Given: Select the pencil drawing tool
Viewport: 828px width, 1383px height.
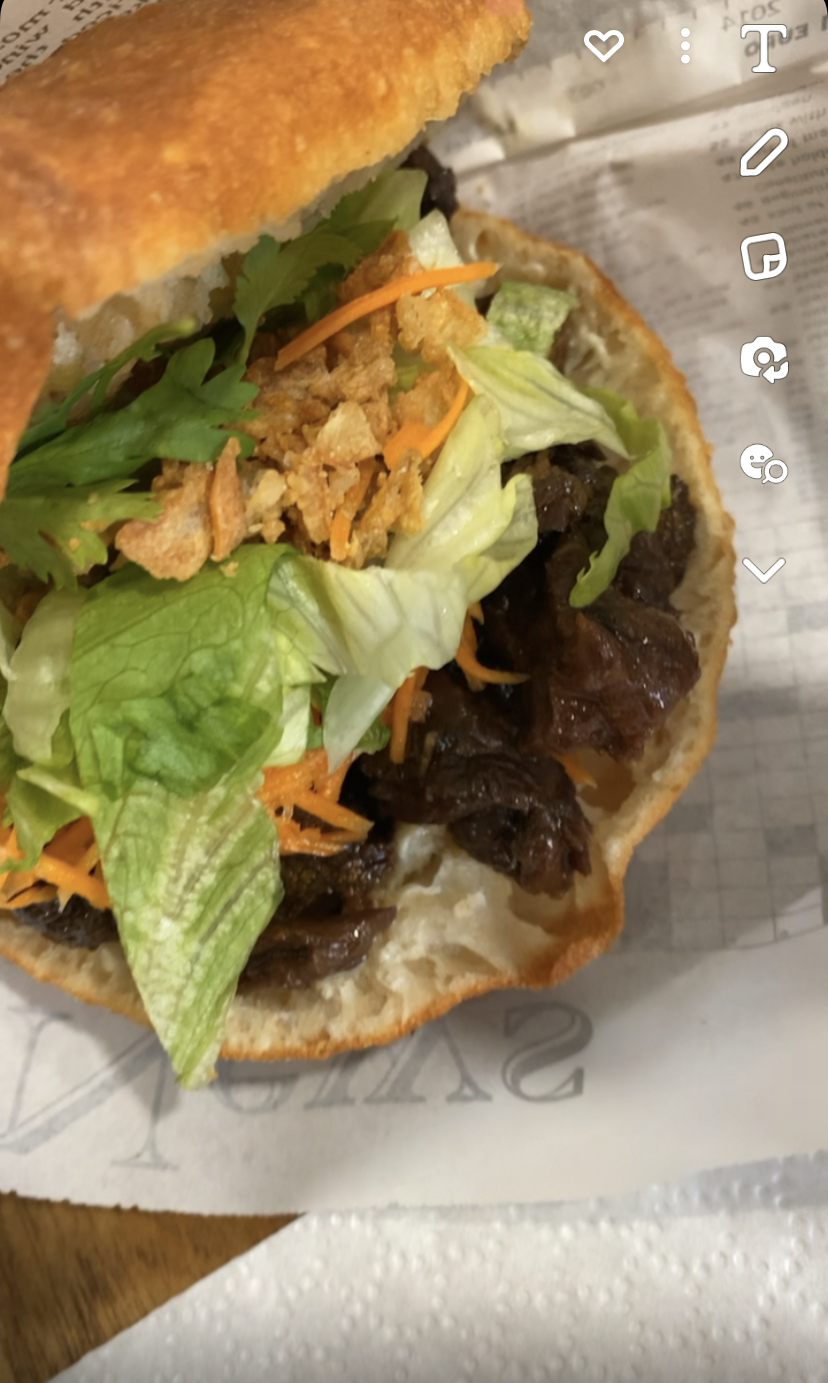Looking at the screenshot, I should (x=764, y=153).
